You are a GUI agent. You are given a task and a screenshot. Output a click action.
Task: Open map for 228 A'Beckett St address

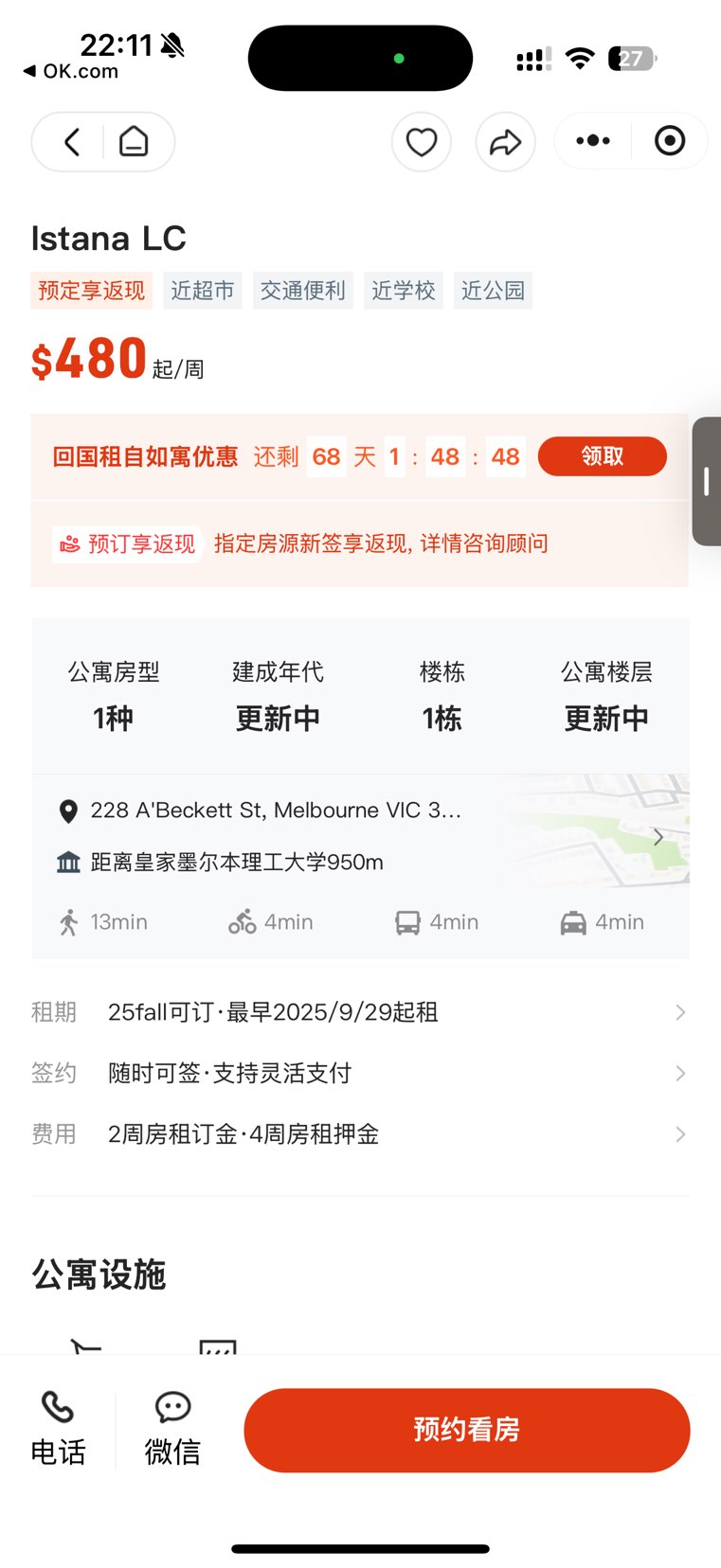click(x=597, y=831)
